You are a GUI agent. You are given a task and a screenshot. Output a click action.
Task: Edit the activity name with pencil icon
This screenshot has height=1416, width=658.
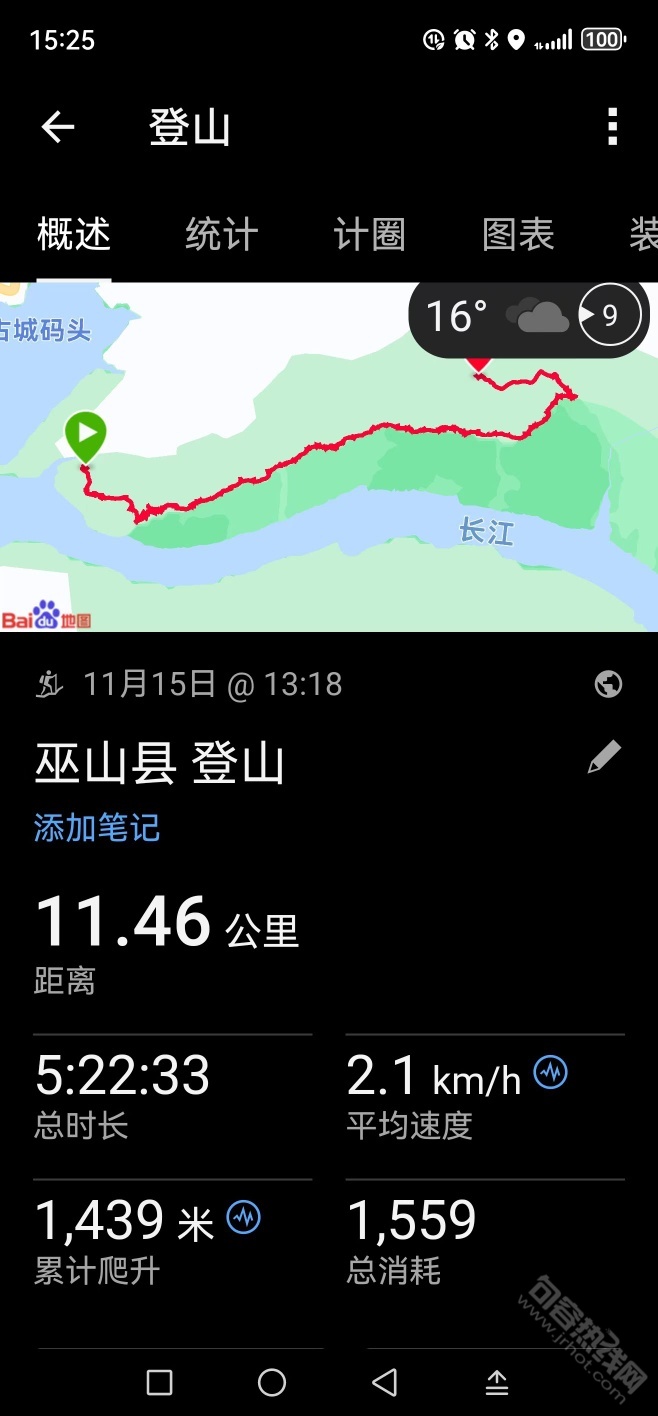coord(604,757)
